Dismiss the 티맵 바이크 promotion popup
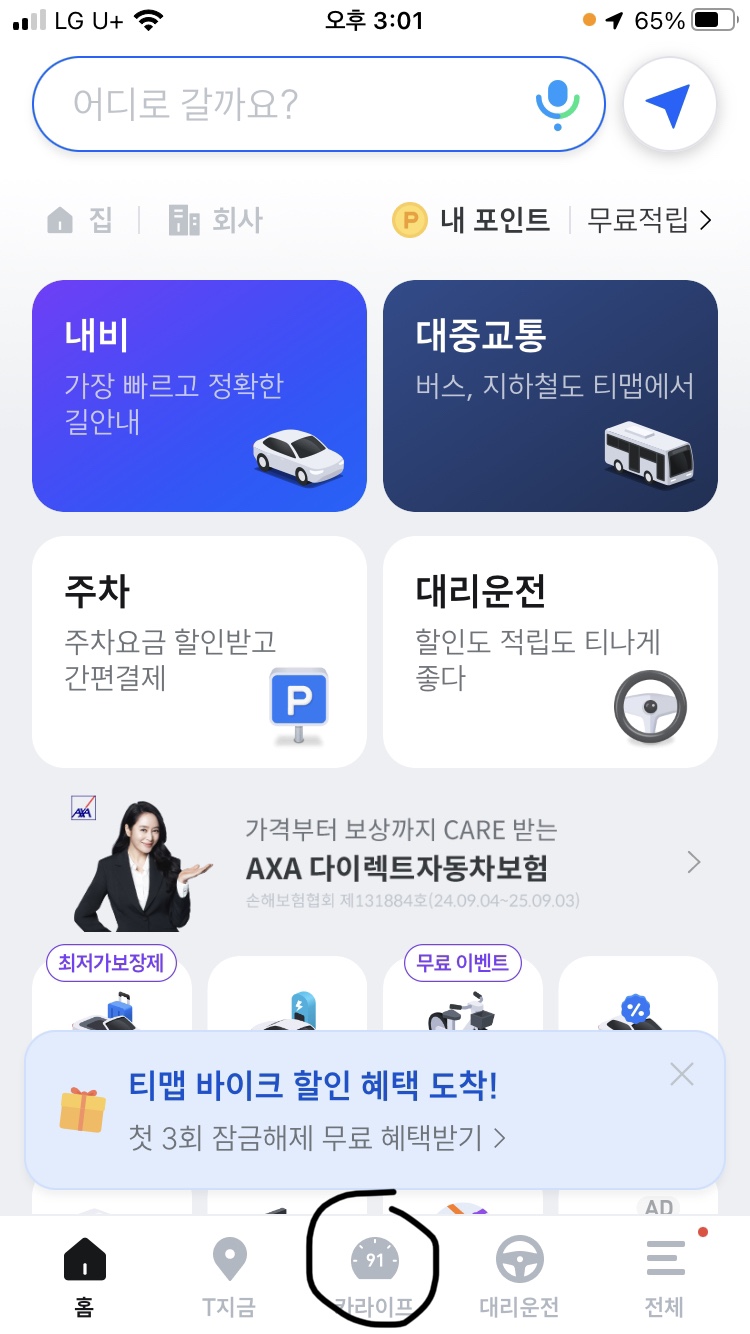This screenshot has height=1334, width=750. (681, 1075)
